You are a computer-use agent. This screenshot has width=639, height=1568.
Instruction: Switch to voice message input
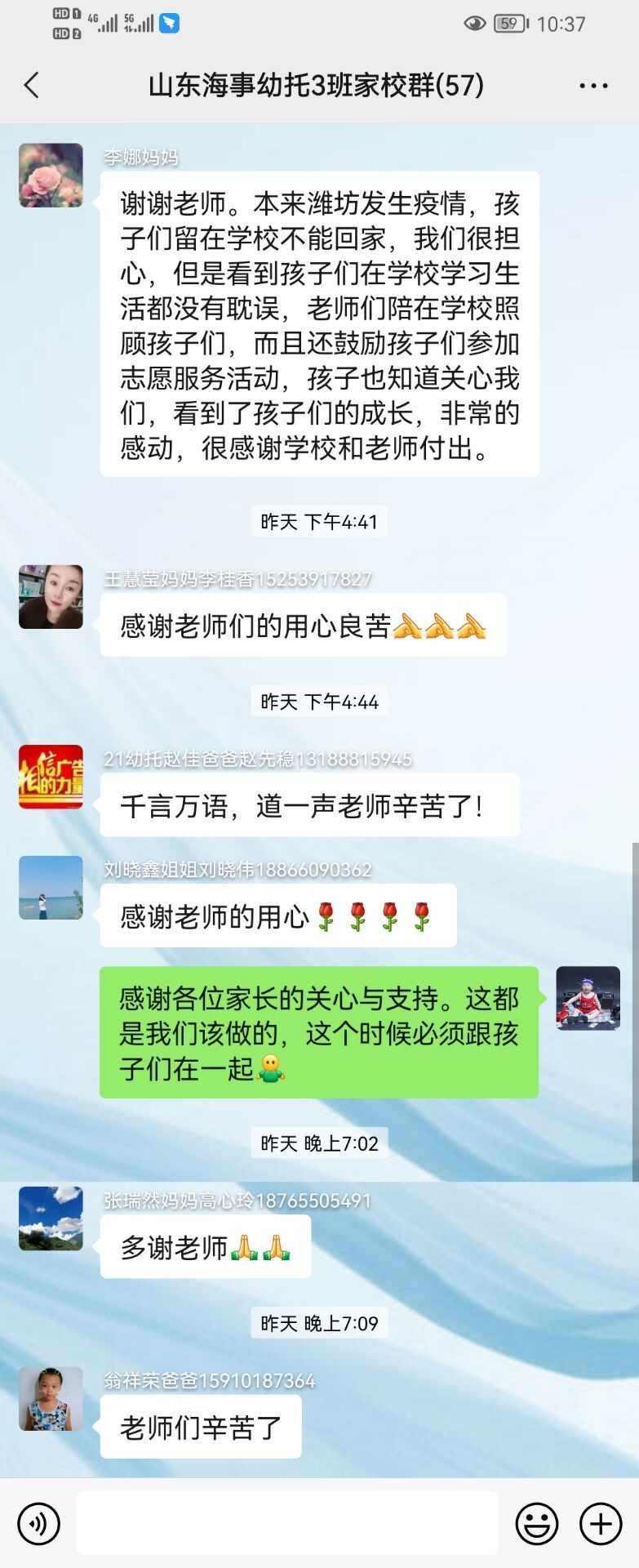pyautogui.click(x=38, y=1524)
